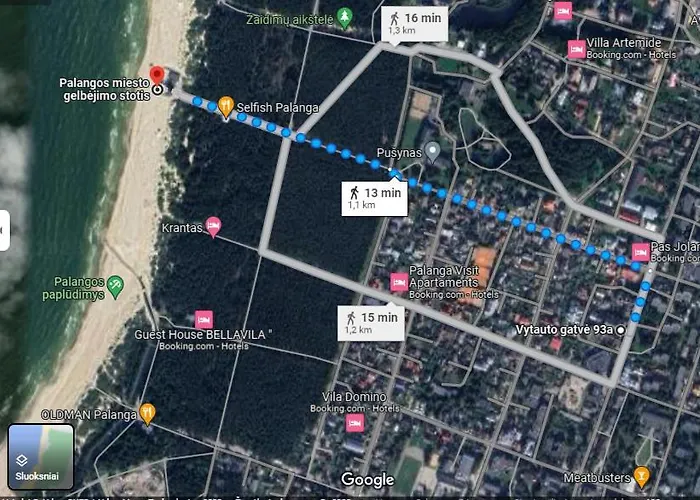
Task: Open the Žaidimų aikštelė playground pin
Action: (x=344, y=17)
